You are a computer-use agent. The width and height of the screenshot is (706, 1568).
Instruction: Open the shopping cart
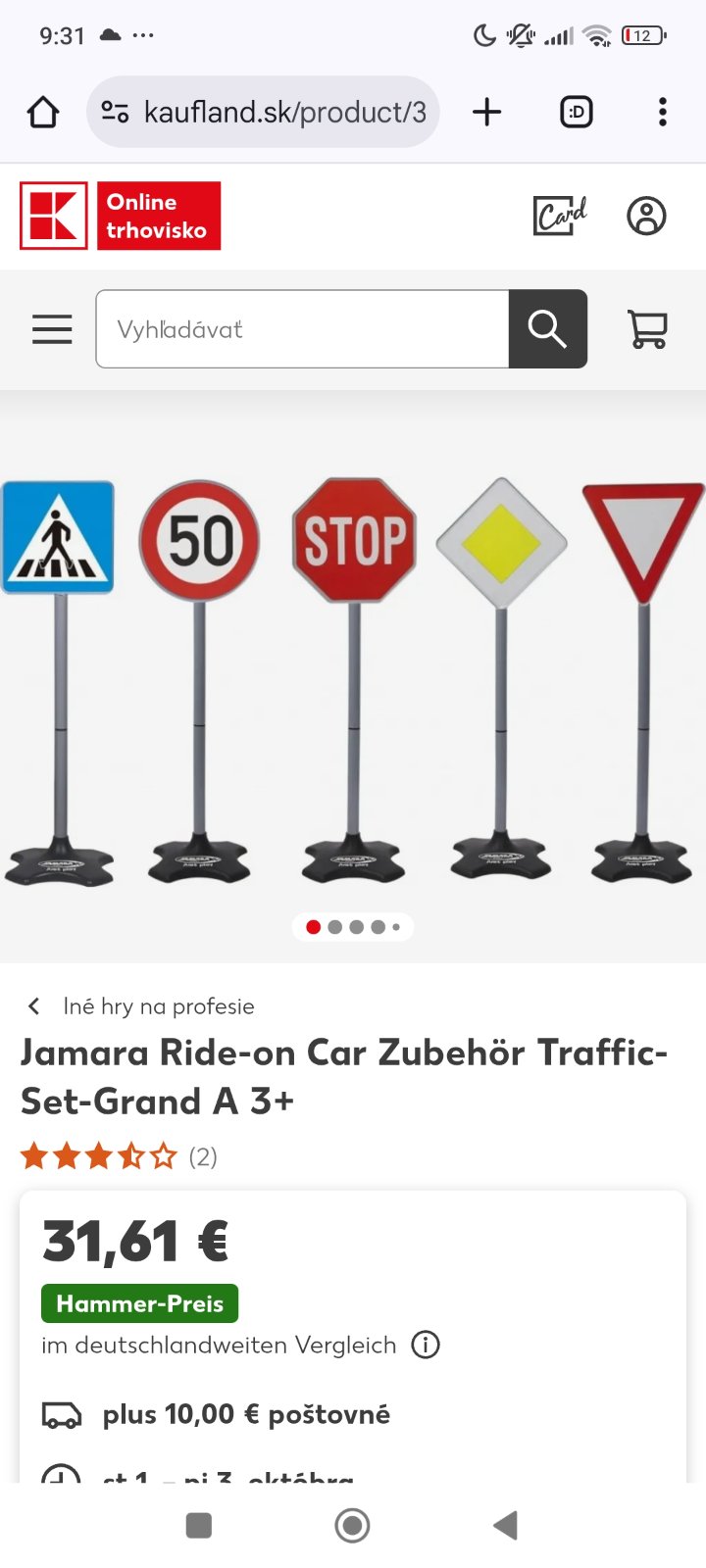coord(647,329)
